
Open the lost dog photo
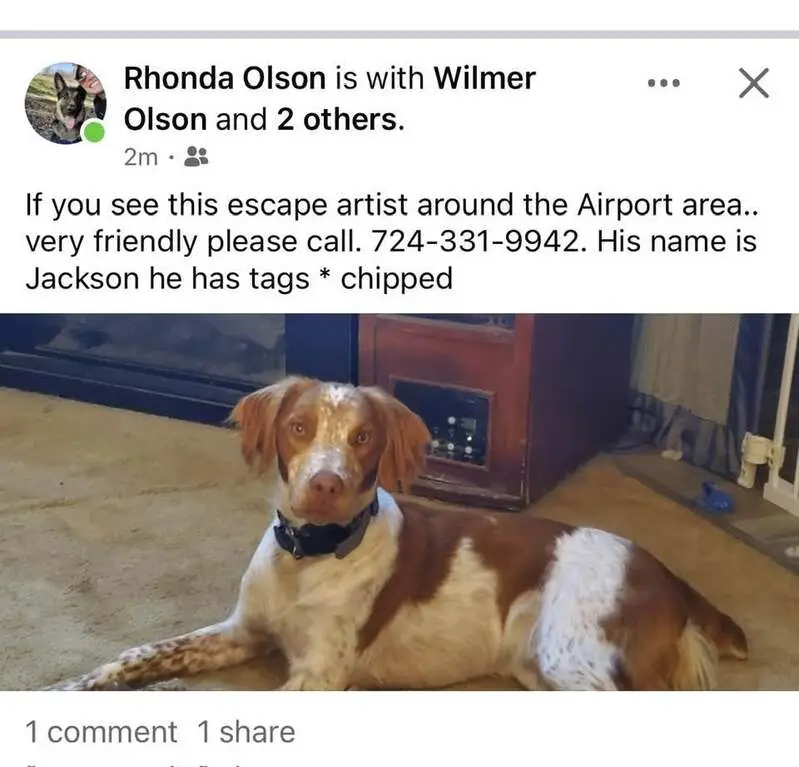click(400, 502)
